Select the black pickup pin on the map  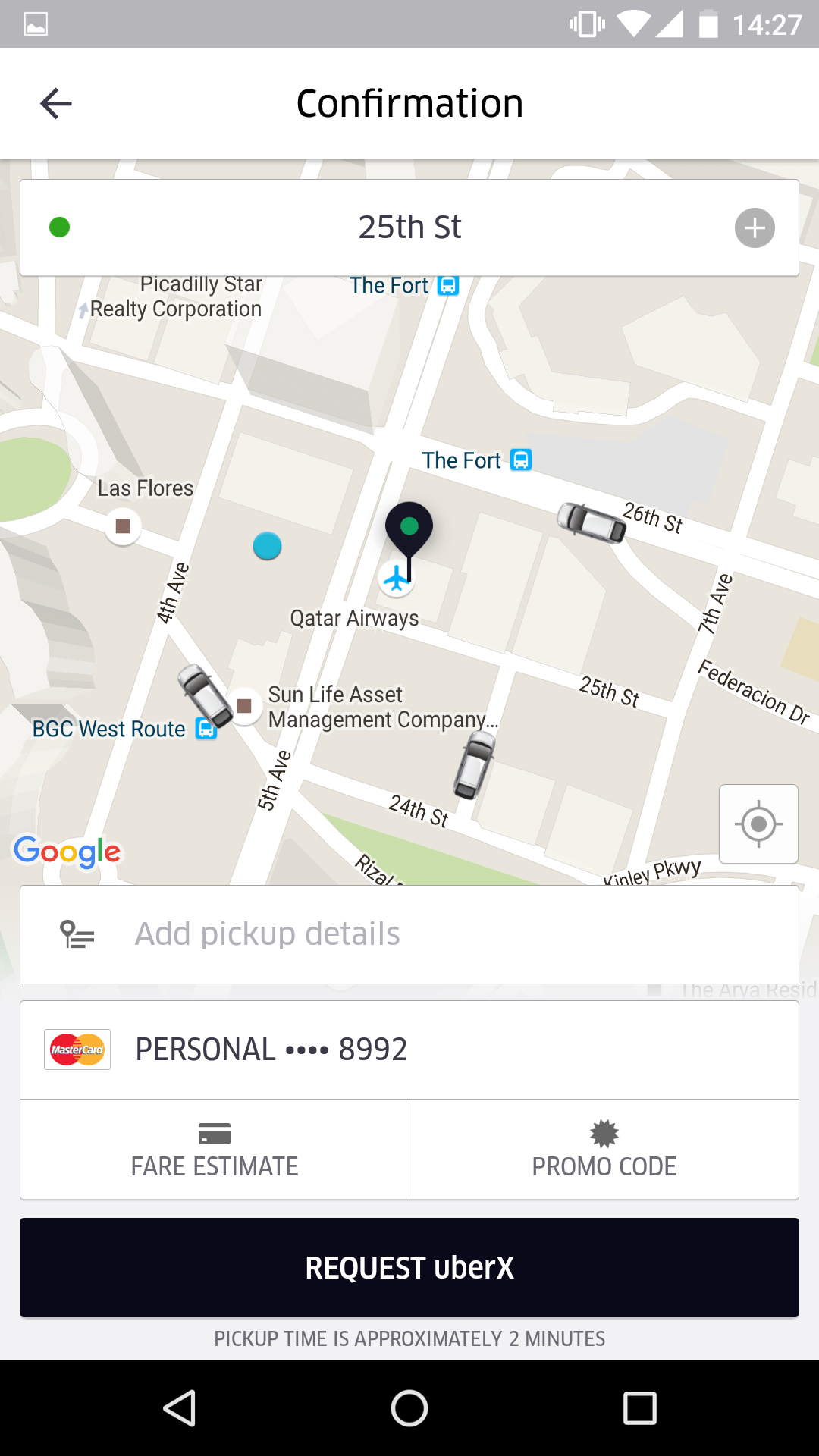(x=409, y=527)
